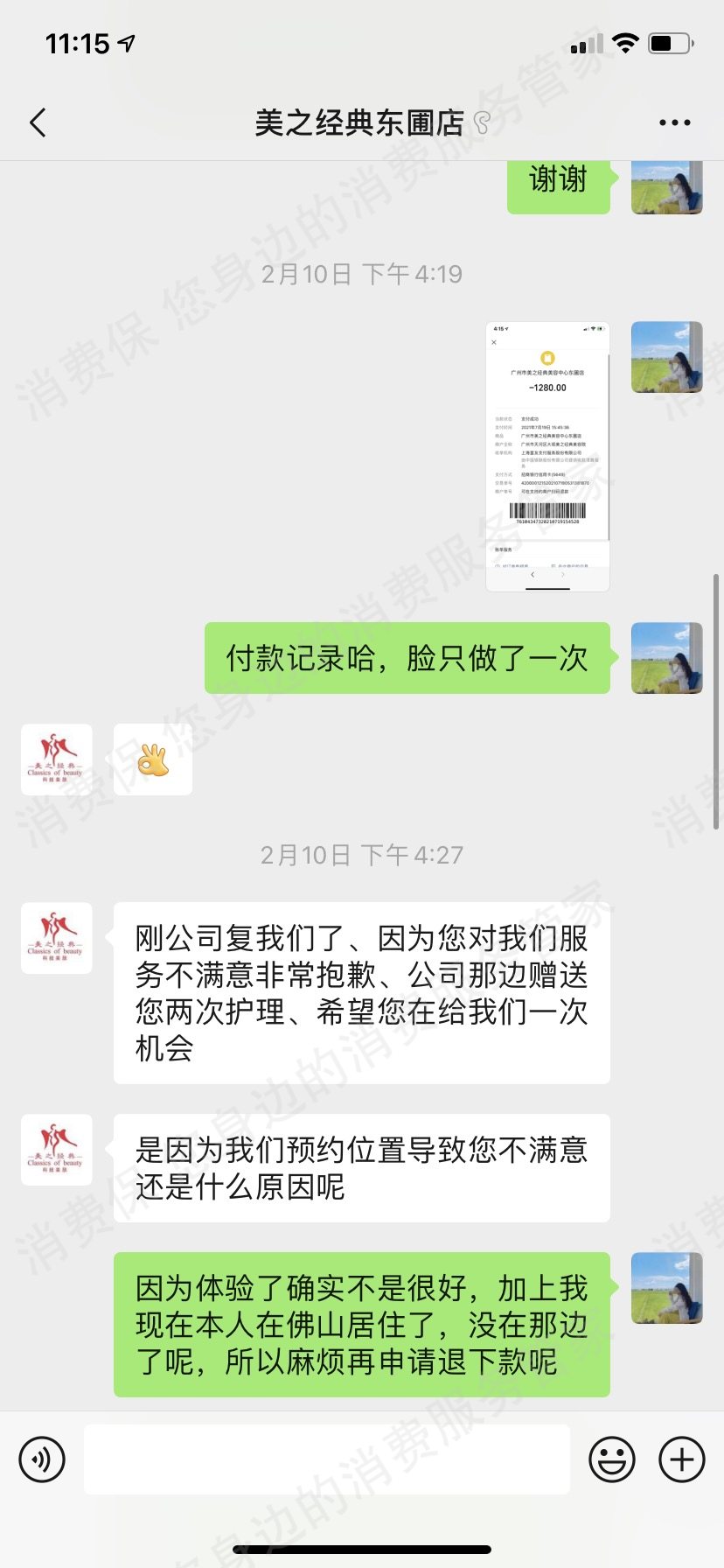Open the emoji sticker panel
Screen dimensions: 724x1568
tap(611, 1459)
